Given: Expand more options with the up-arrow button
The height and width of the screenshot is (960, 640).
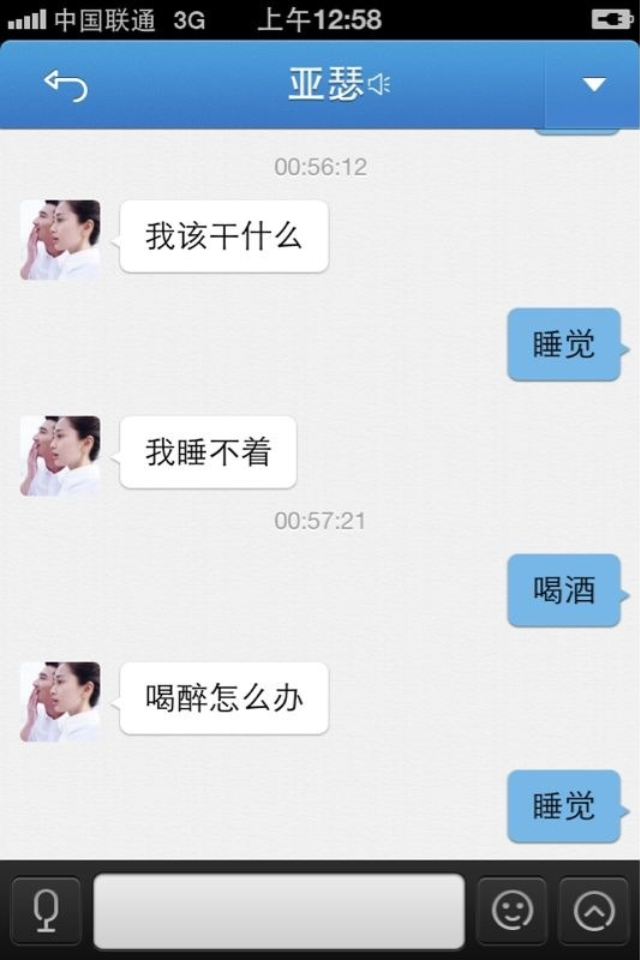Looking at the screenshot, I should (593, 910).
